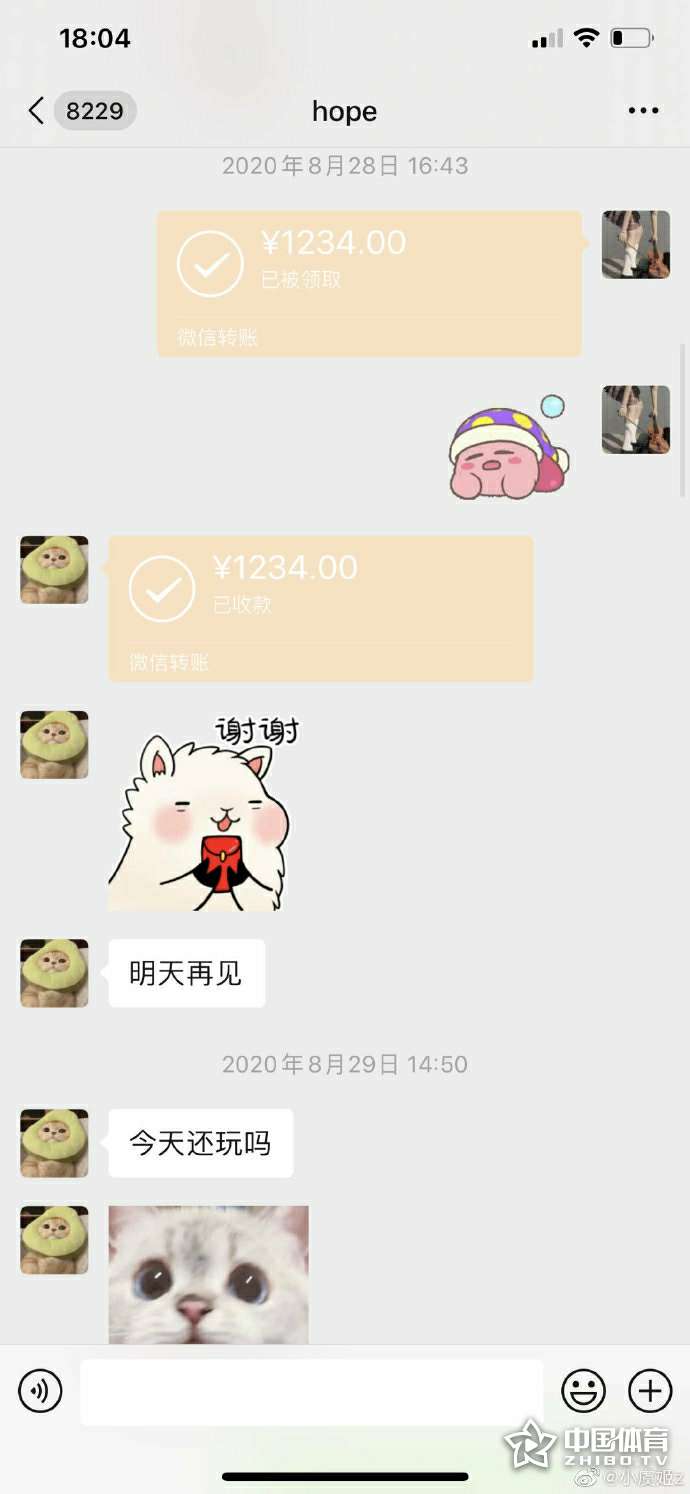
Task: Open the emoji sticker panel
Action: 584,1391
